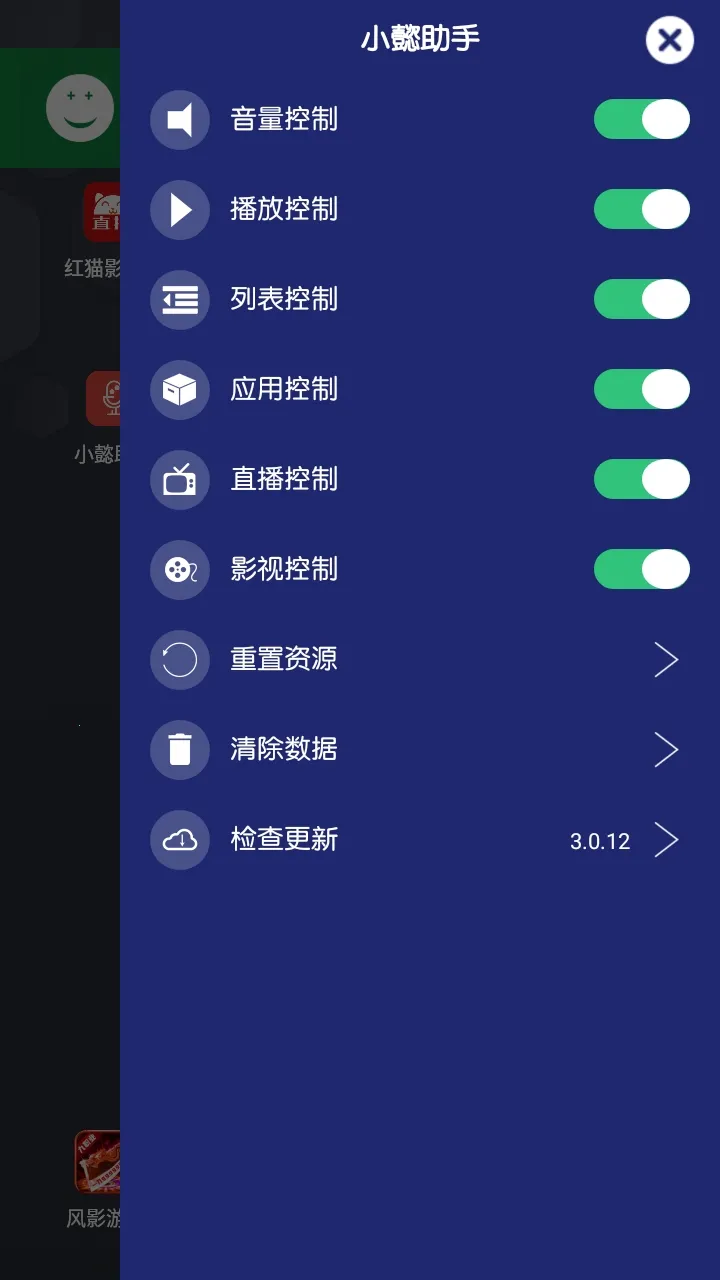Click the TV icon beside 直播控制
This screenshot has height=1280, width=720.
coord(179,480)
